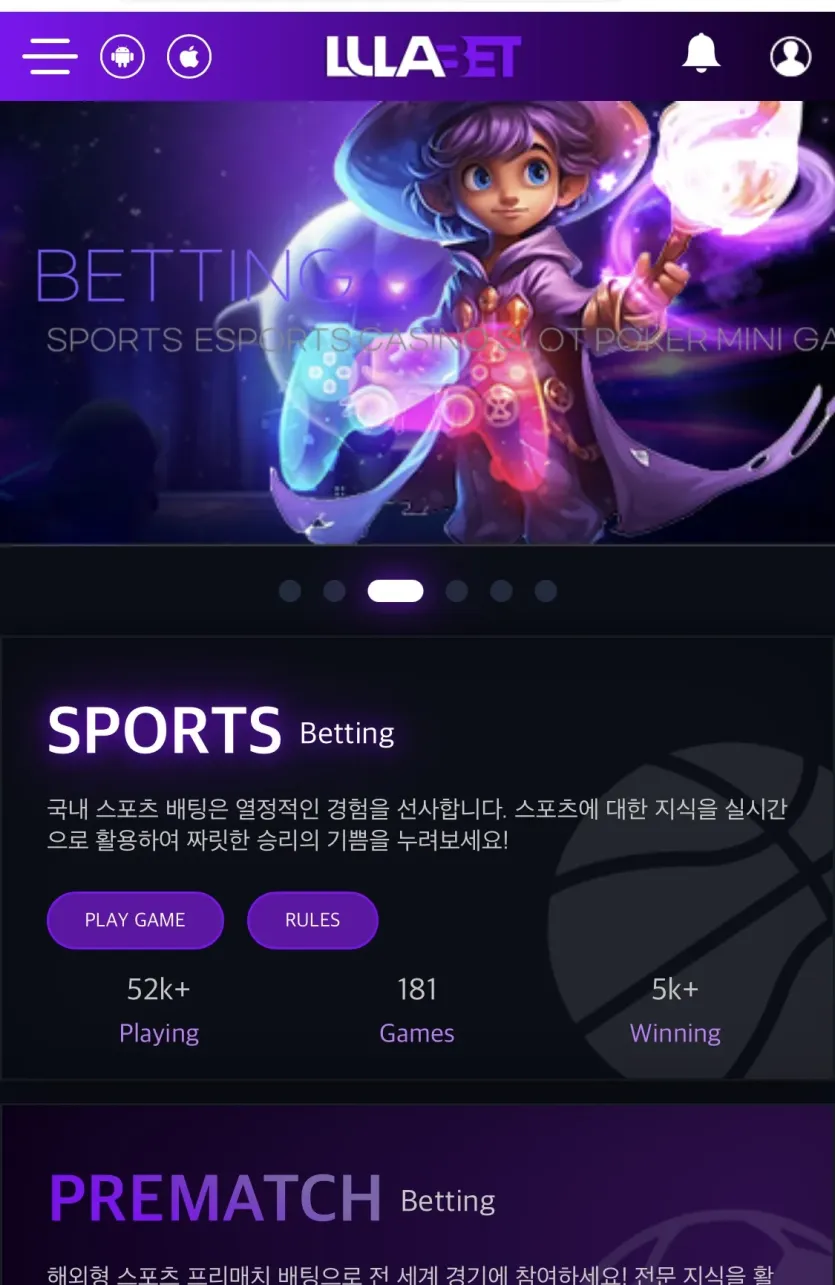View RULES for Sports Betting

(313, 920)
